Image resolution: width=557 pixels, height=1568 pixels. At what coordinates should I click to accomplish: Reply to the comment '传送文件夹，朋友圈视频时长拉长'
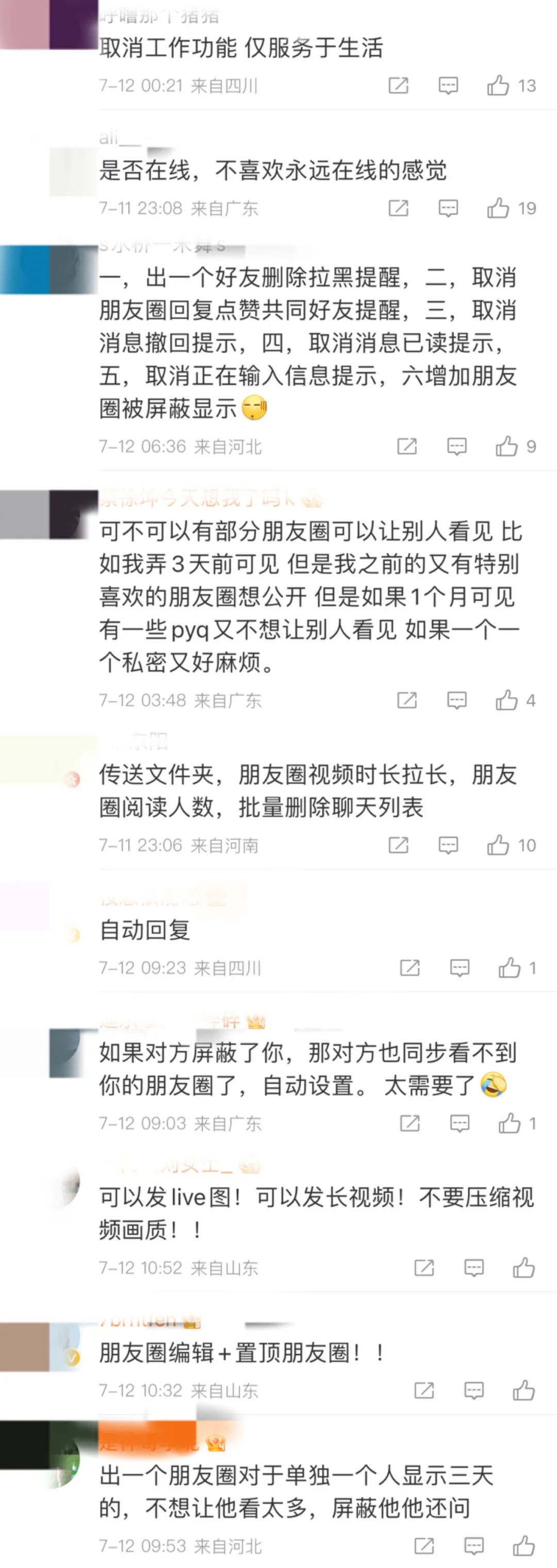tap(448, 845)
